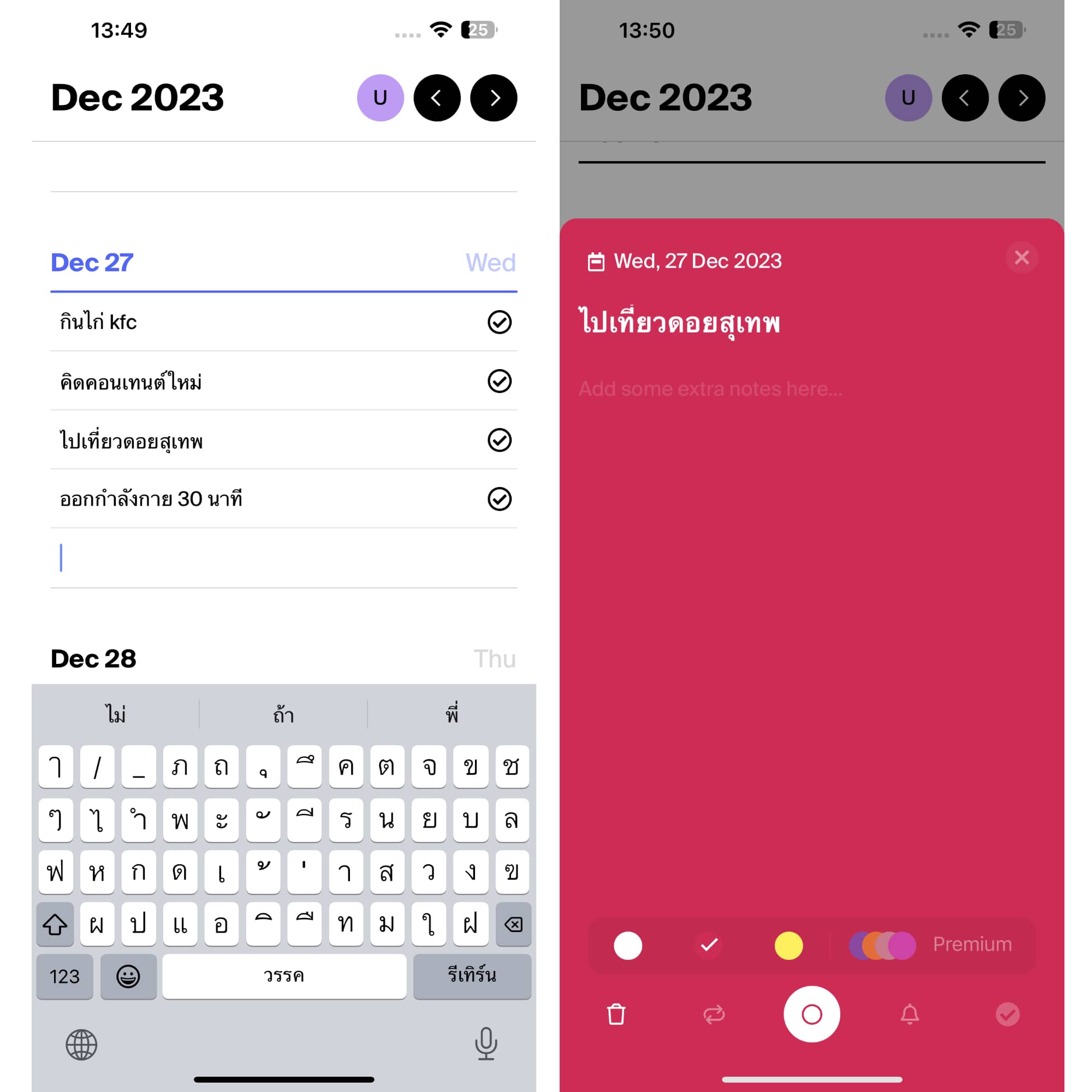Hit the backspace key on the keyboard
Viewport: 1092px width, 1092px height.
pyautogui.click(x=513, y=924)
